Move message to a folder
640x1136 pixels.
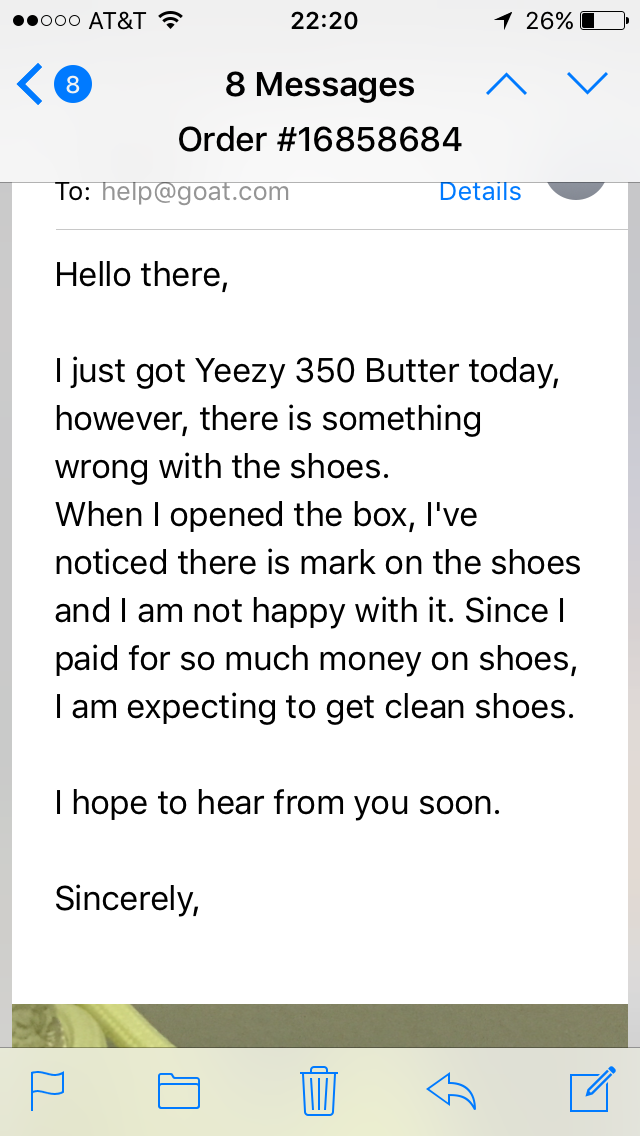178,1092
